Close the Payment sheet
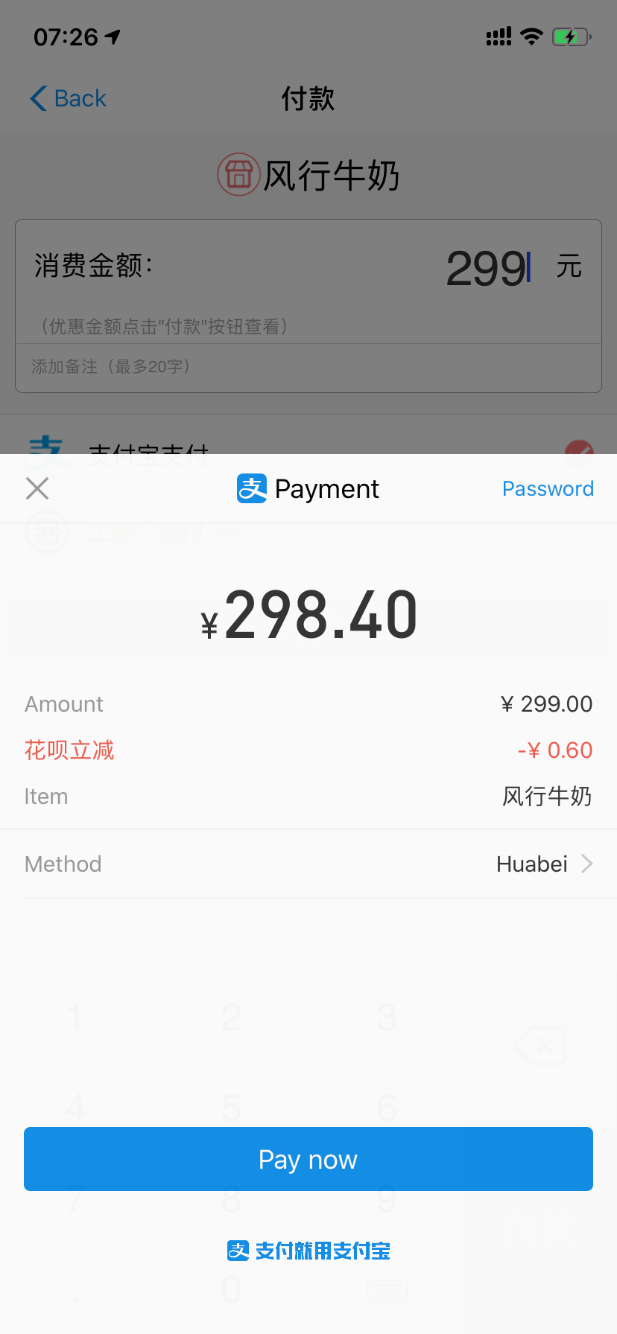Image resolution: width=617 pixels, height=1334 pixels. click(x=37, y=488)
